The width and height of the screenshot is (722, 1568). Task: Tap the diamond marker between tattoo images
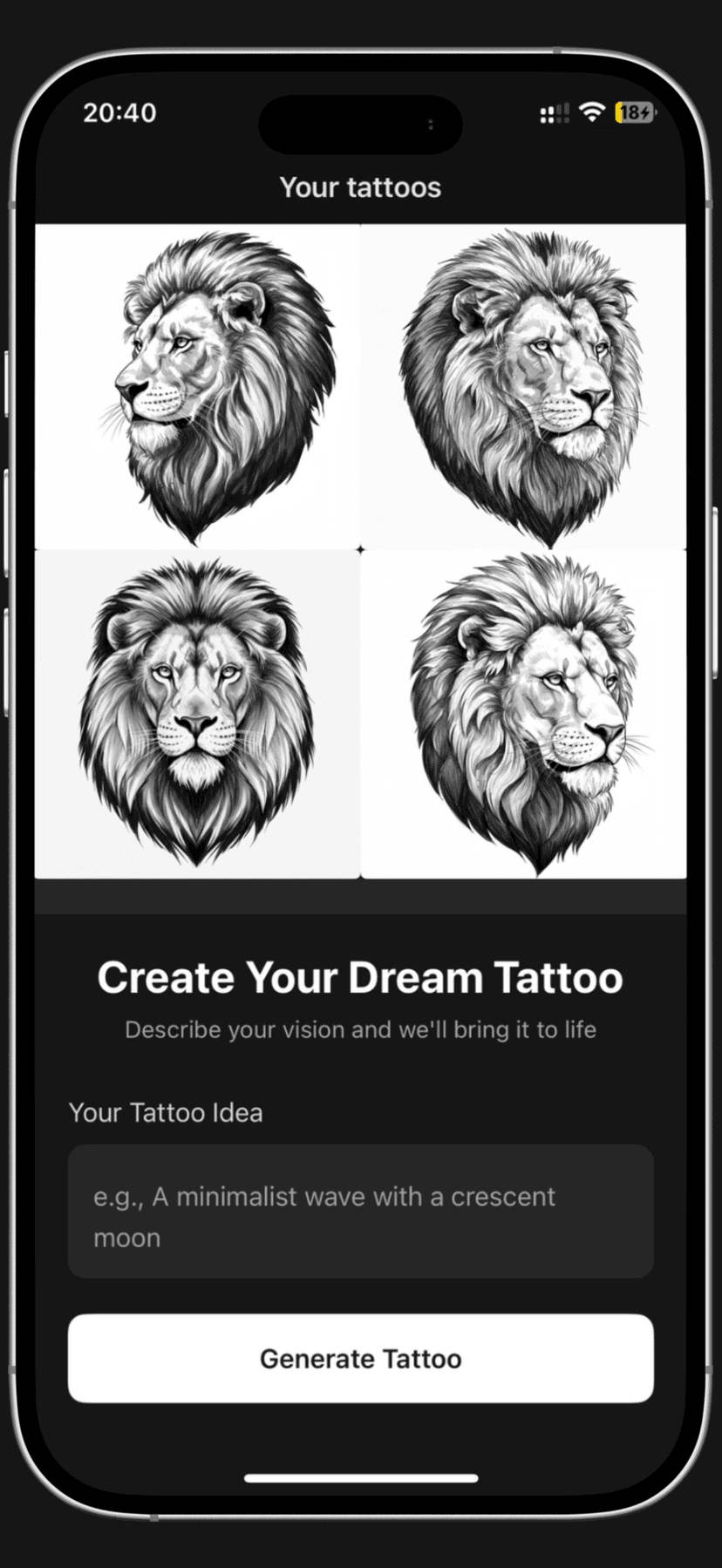(x=361, y=548)
